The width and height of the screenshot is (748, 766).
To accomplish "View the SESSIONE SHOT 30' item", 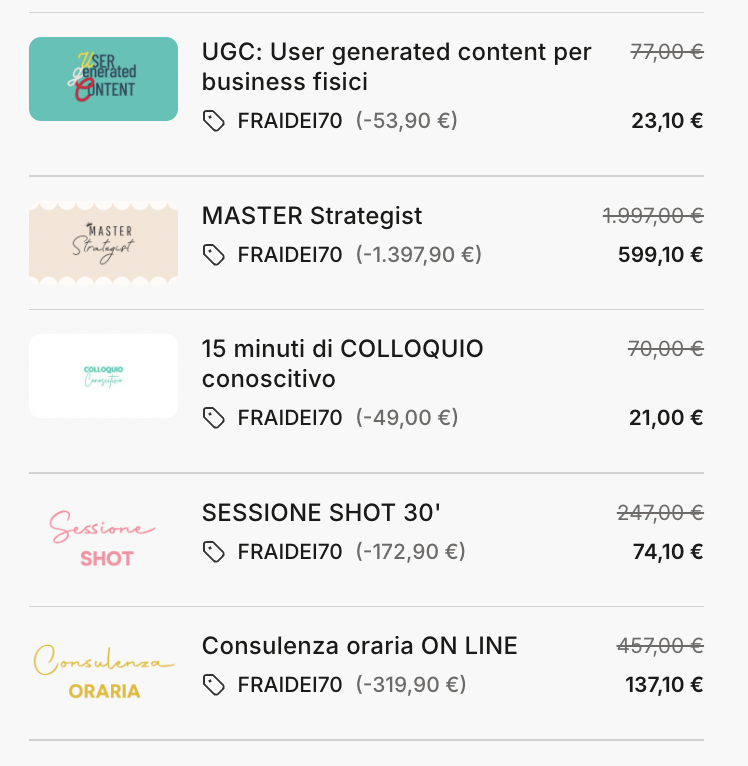I will point(321,513).
